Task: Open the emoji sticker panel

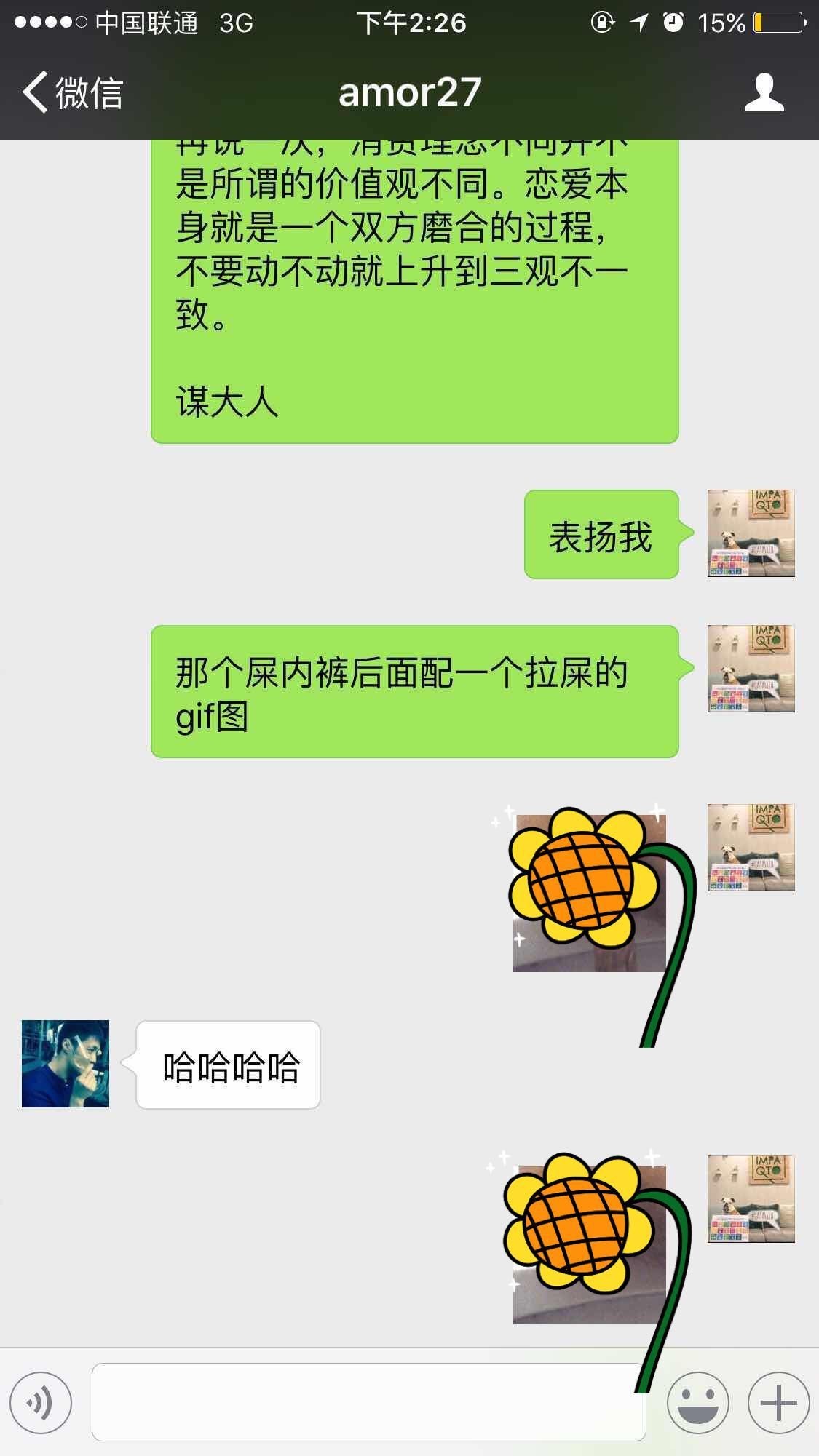Action: [x=698, y=1403]
